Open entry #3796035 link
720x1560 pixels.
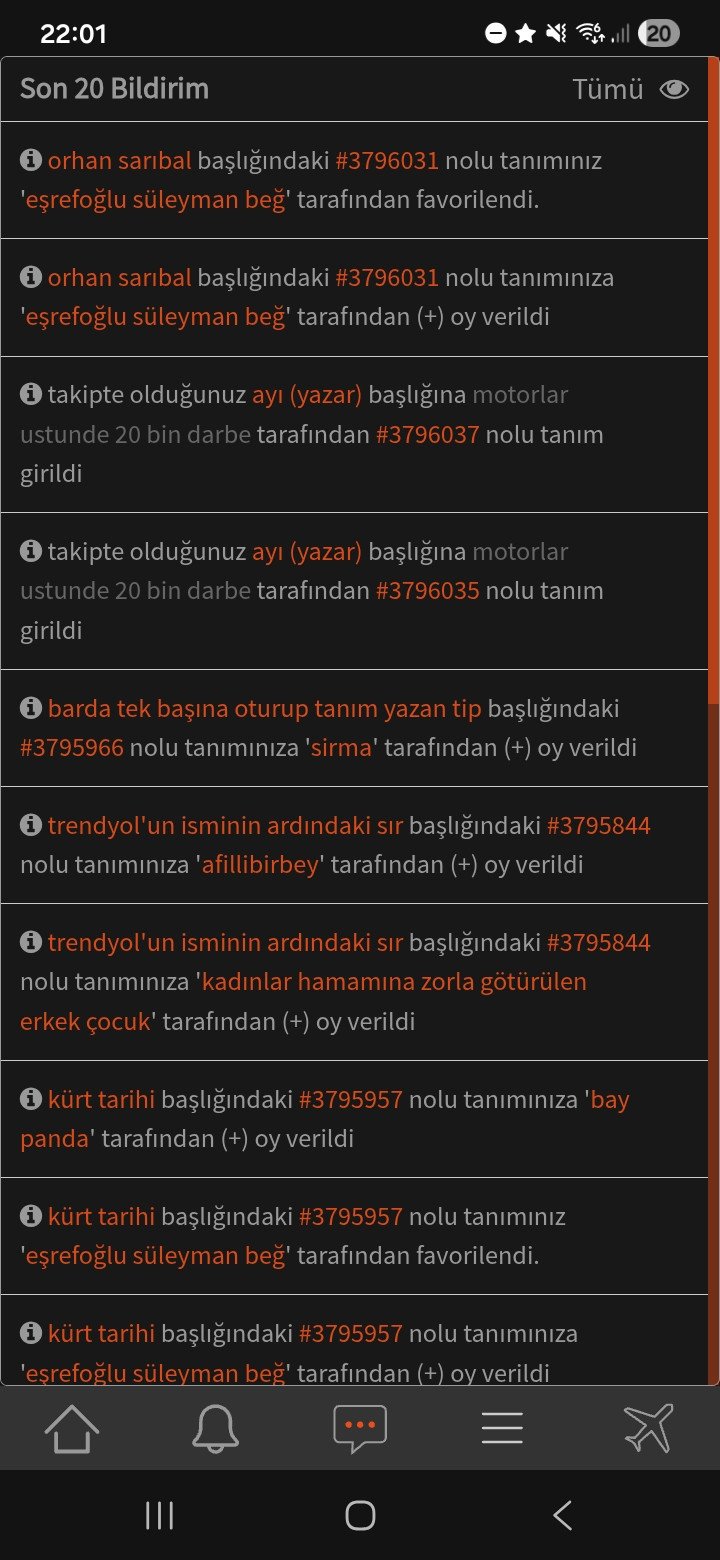427,591
